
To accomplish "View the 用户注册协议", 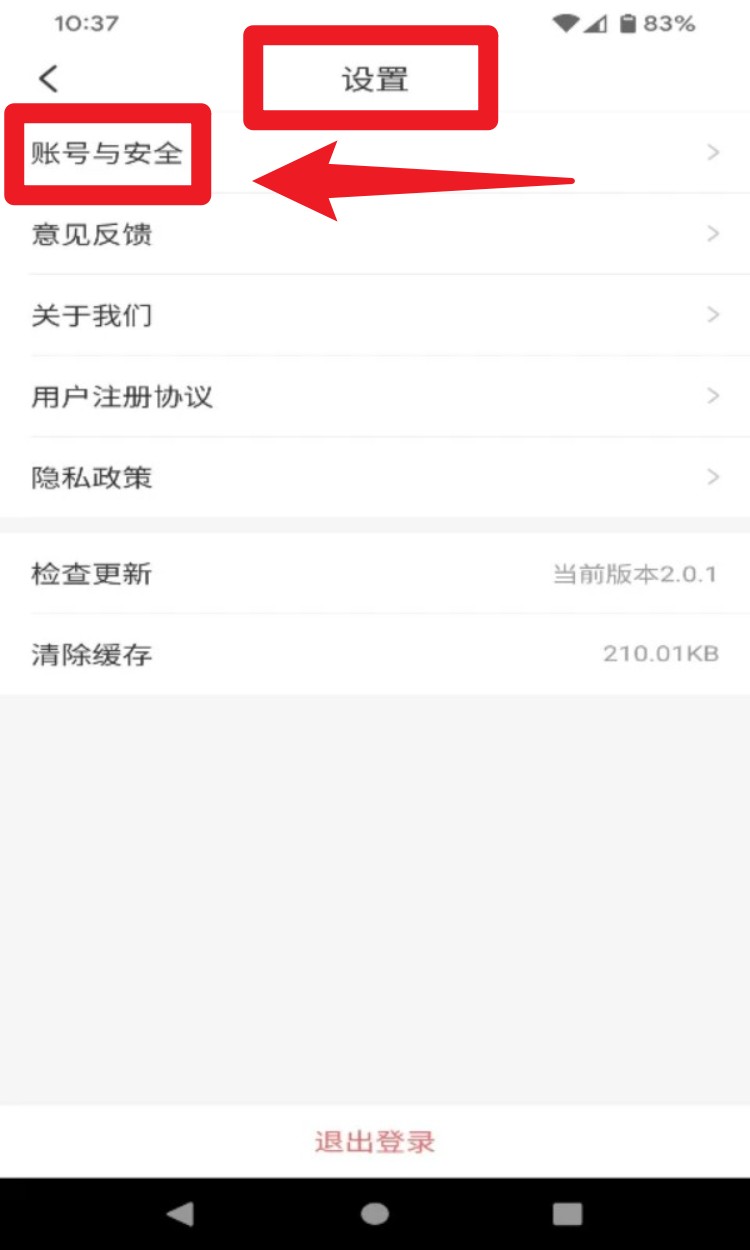I will 375,396.
